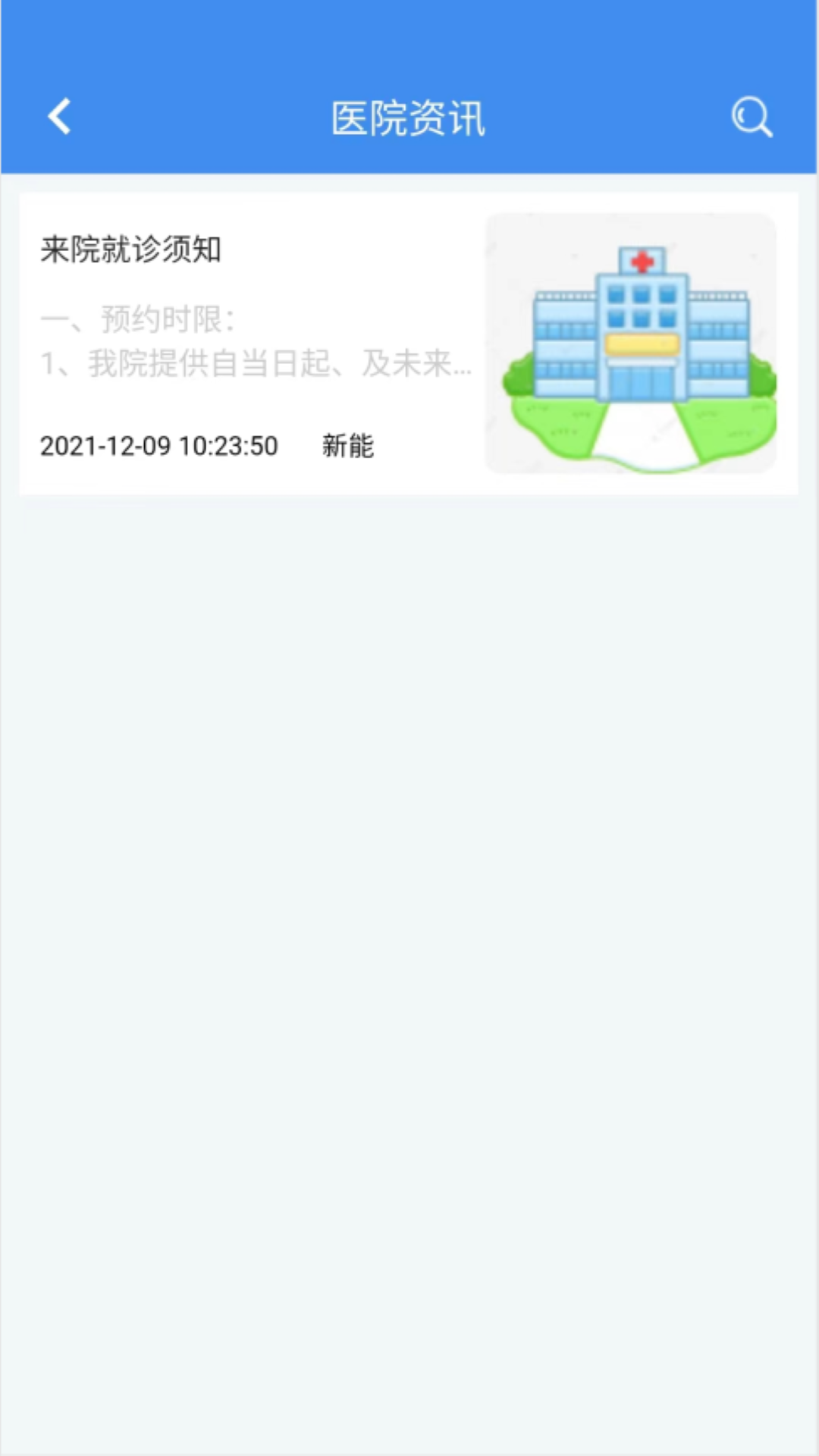Image resolution: width=819 pixels, height=1456 pixels.
Task: Click the hospital building thumbnail image
Action: tap(632, 343)
